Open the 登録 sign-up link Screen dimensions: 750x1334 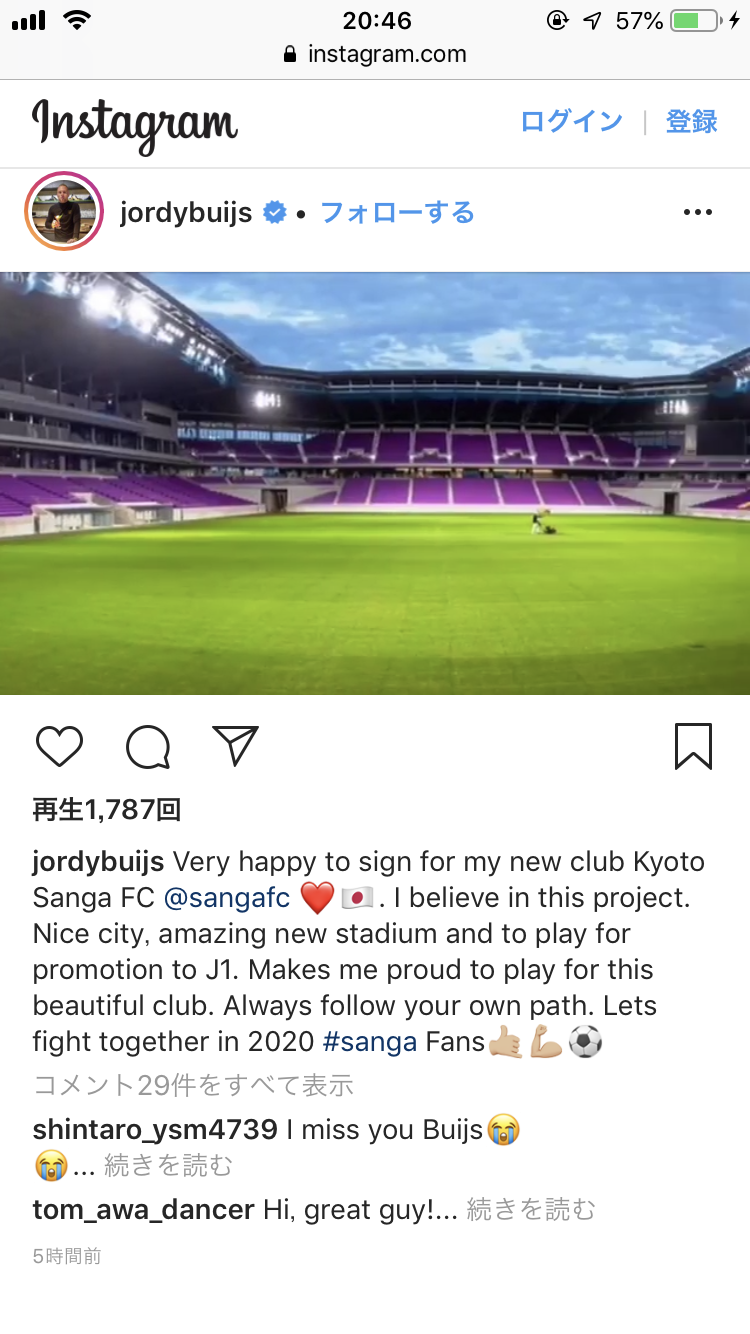point(692,122)
